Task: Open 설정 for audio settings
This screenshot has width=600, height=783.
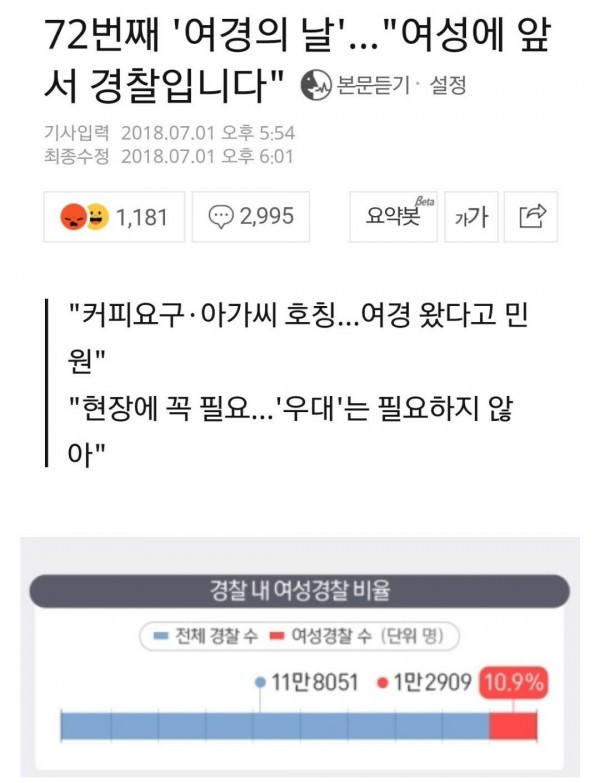Action: coord(447,86)
